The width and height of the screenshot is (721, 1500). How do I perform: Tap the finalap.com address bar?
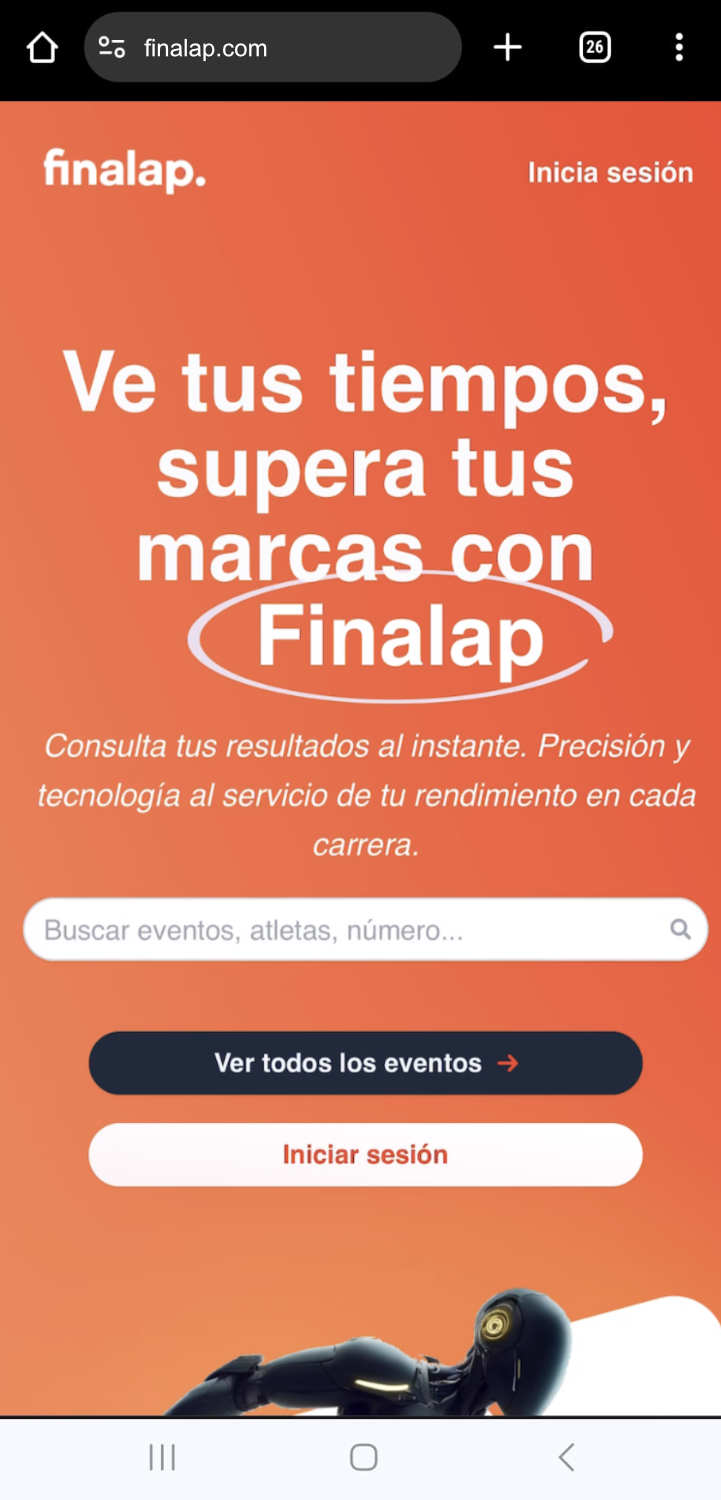pos(272,47)
